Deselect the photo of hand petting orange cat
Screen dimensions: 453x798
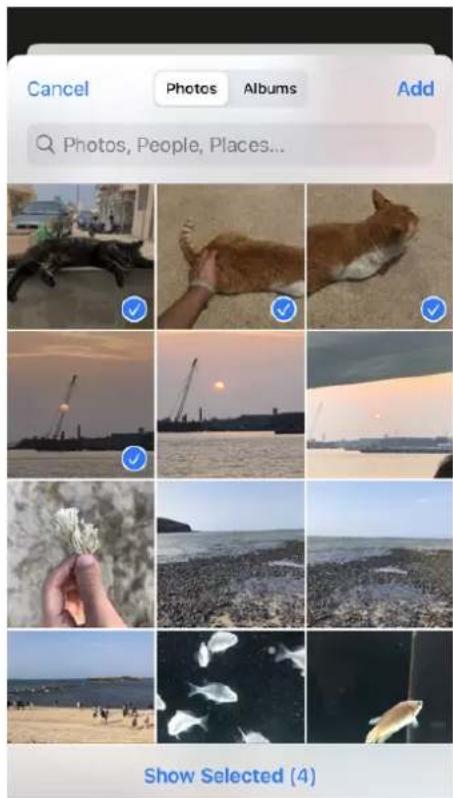231,256
